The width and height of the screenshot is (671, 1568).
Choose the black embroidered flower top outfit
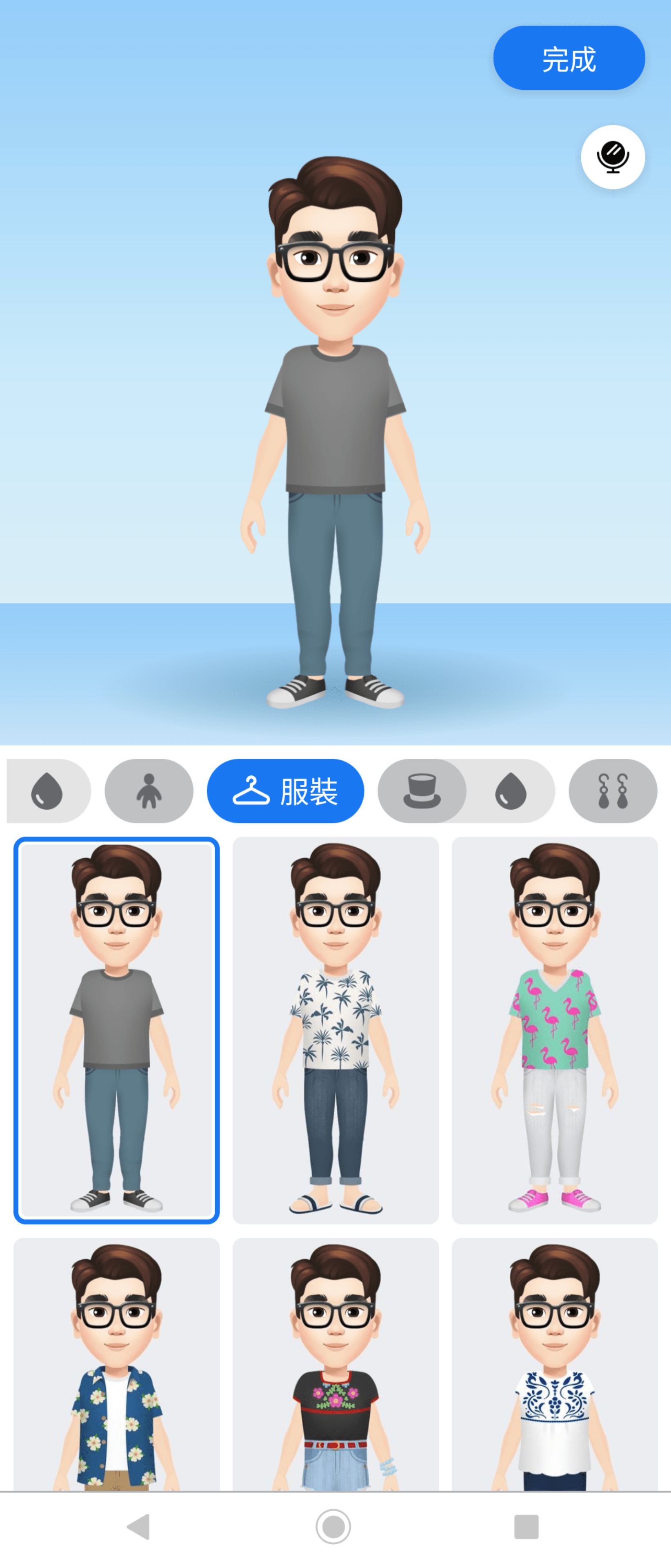point(335,1363)
